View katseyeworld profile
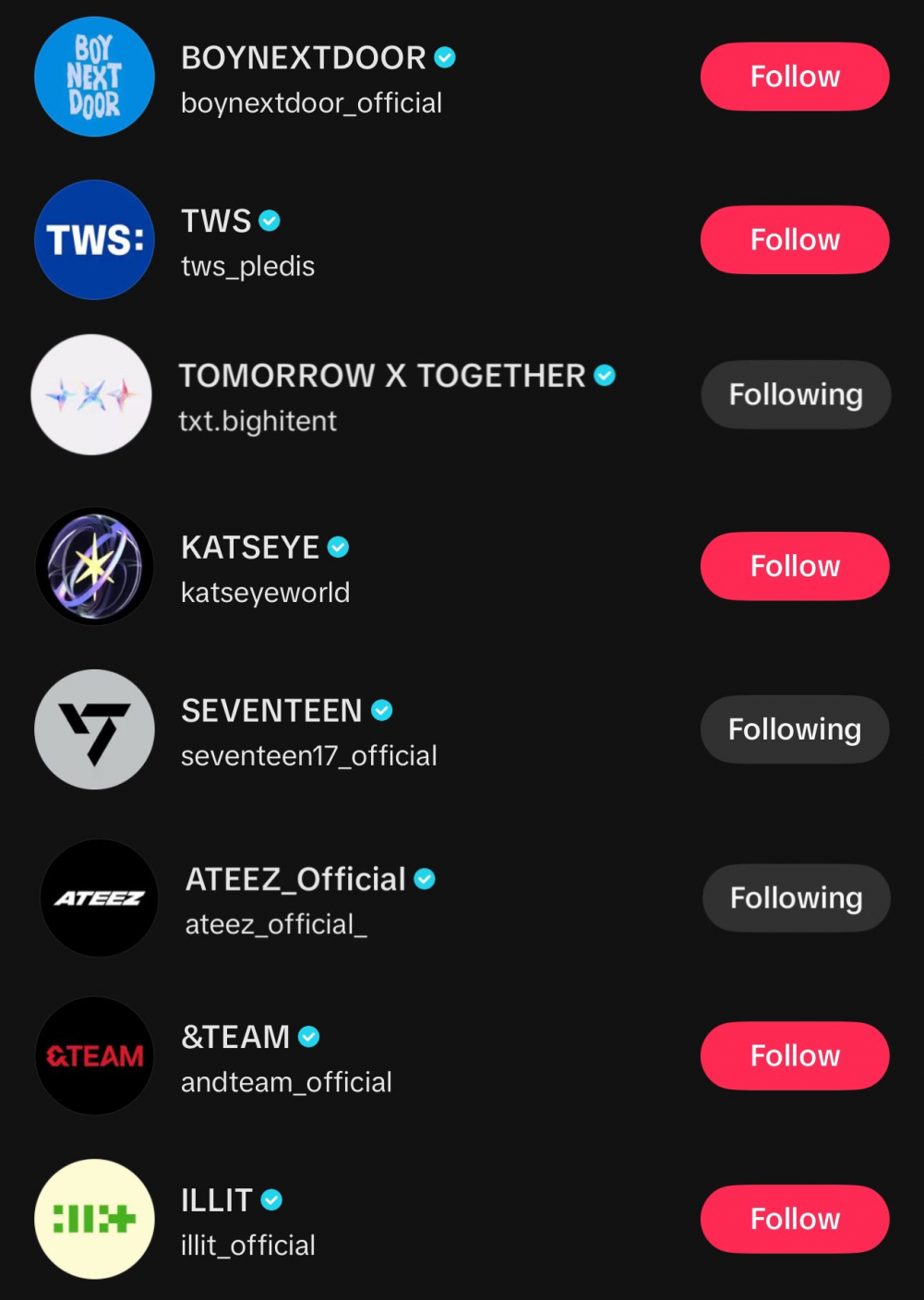This screenshot has height=1300, width=924. click(265, 592)
